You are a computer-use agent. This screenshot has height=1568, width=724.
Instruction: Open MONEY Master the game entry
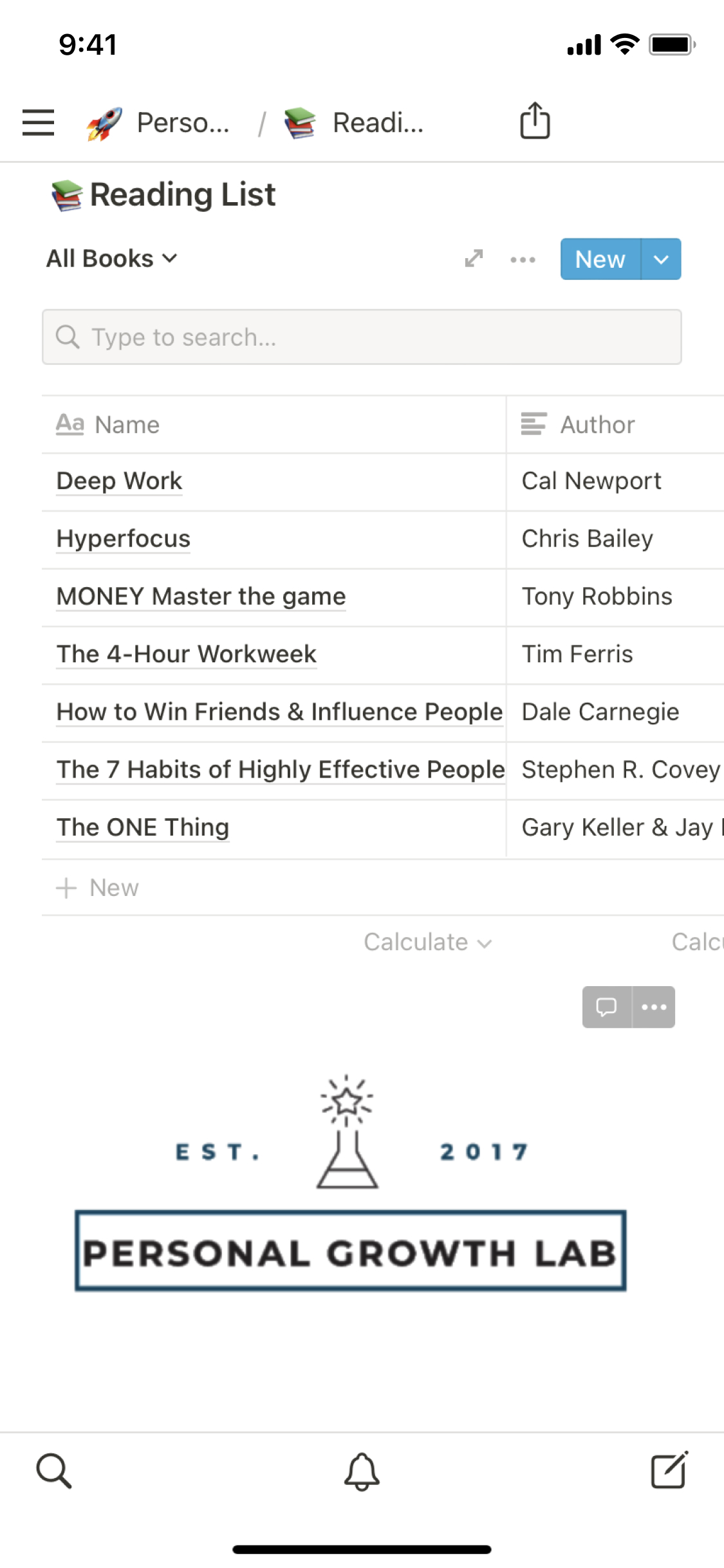click(x=201, y=597)
